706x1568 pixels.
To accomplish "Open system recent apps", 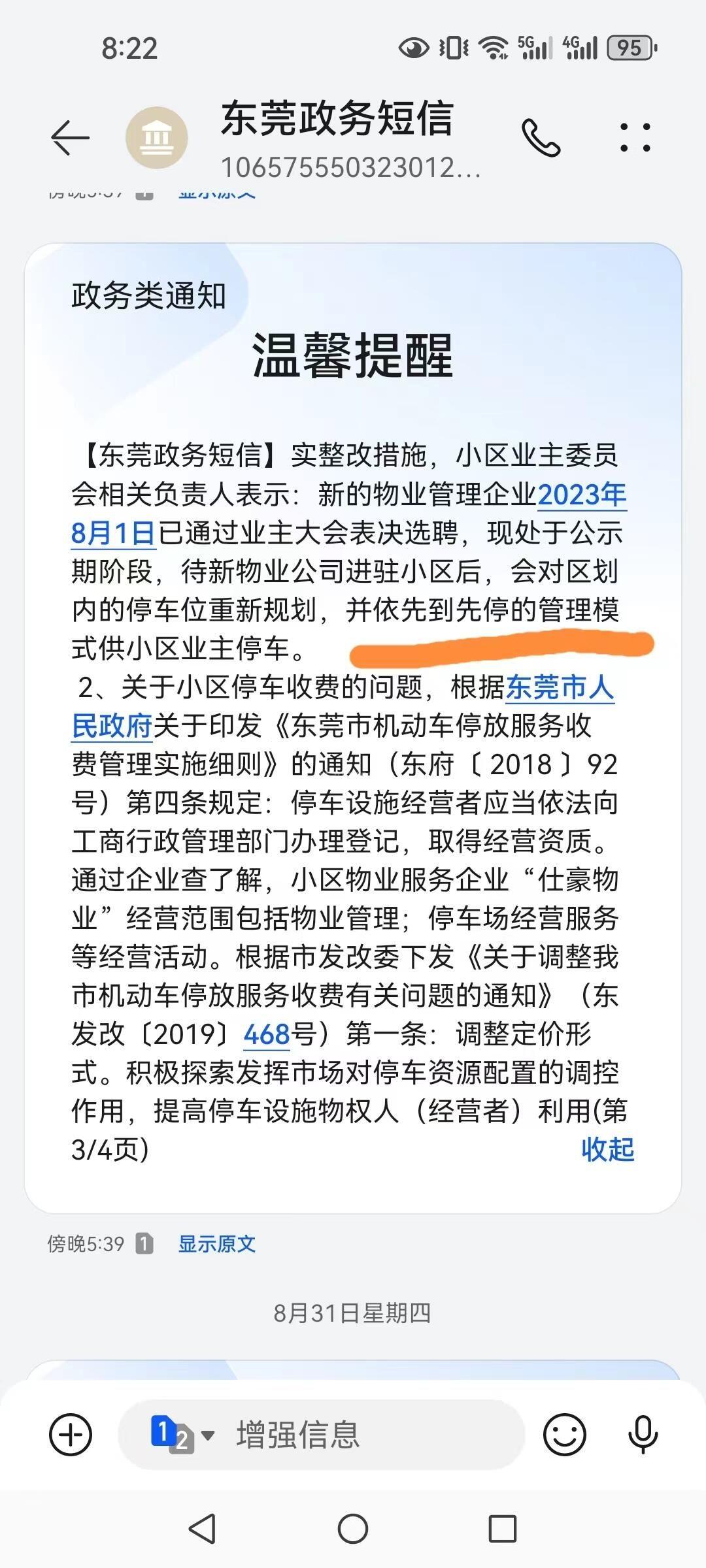I will coord(503,1529).
